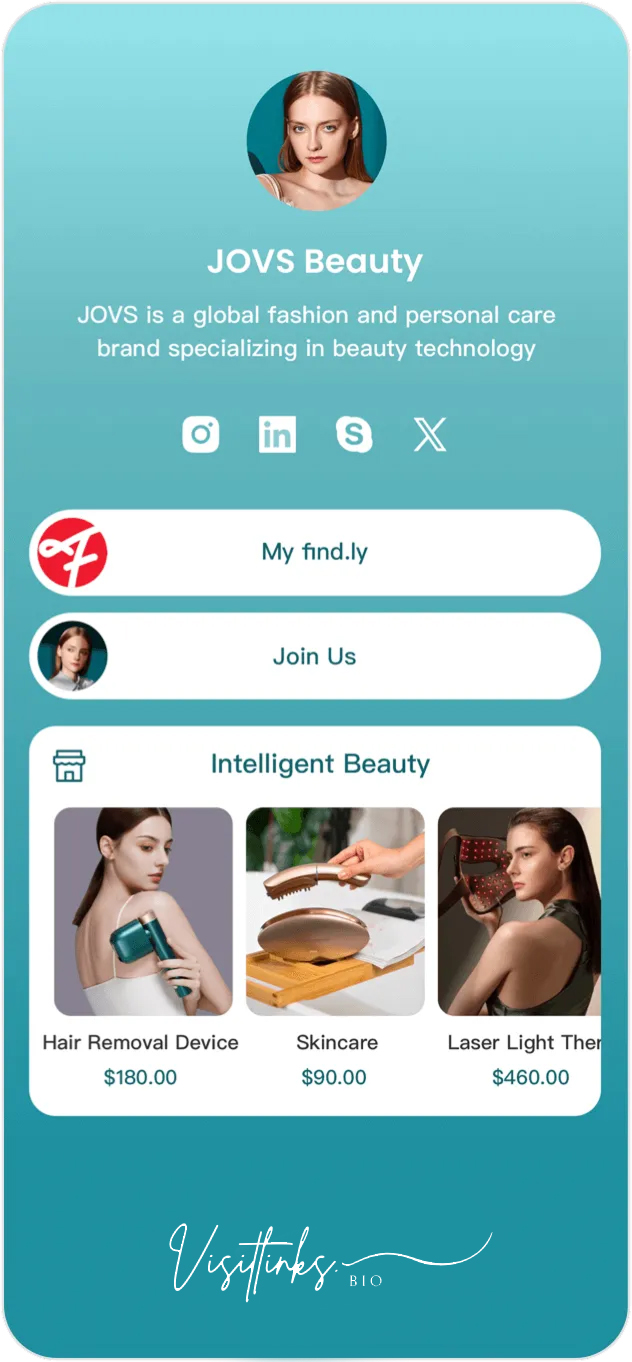Open the Skype icon
The height and width of the screenshot is (1362, 632).
[354, 435]
